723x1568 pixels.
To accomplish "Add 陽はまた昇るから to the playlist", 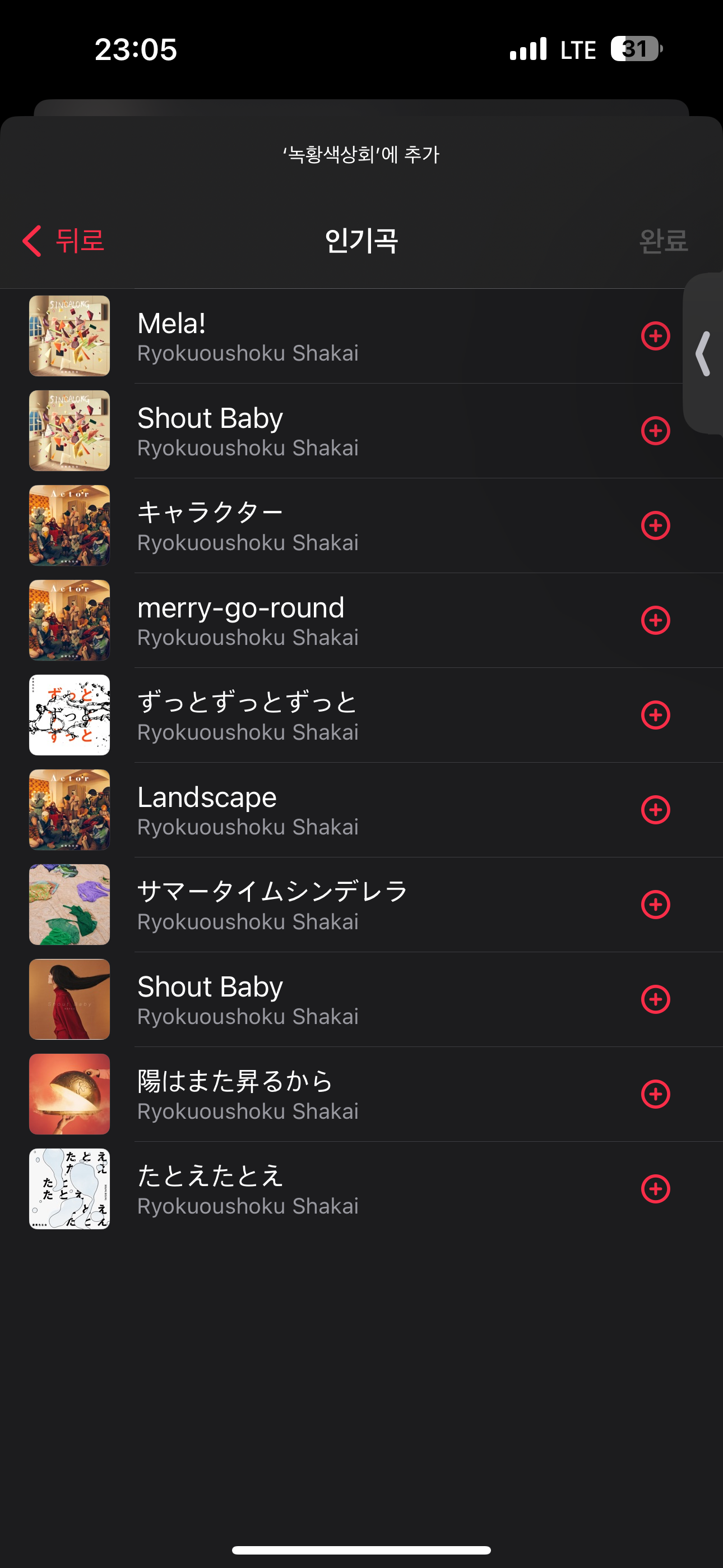I will tap(655, 1094).
